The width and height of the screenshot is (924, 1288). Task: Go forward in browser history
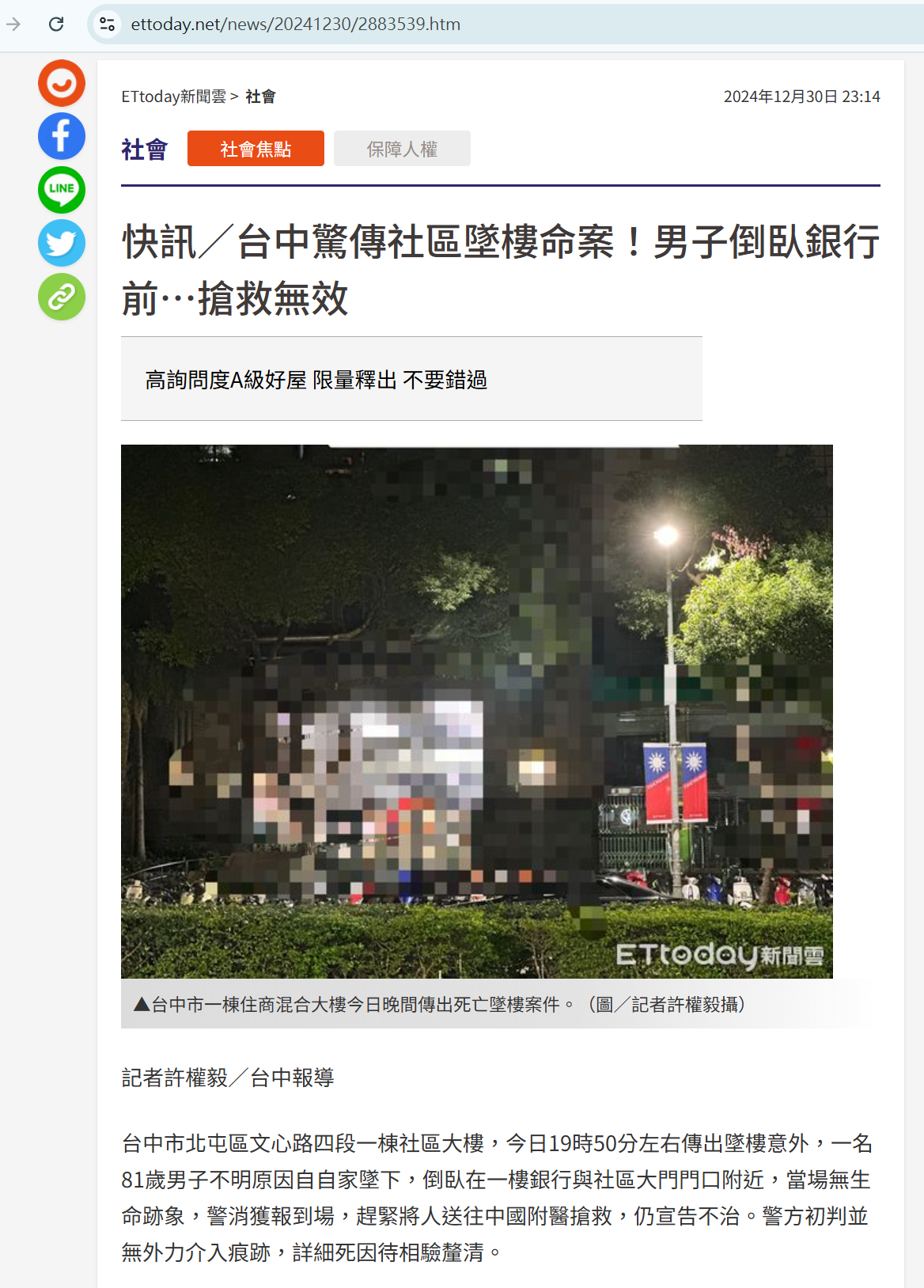pyautogui.click(x=13, y=25)
